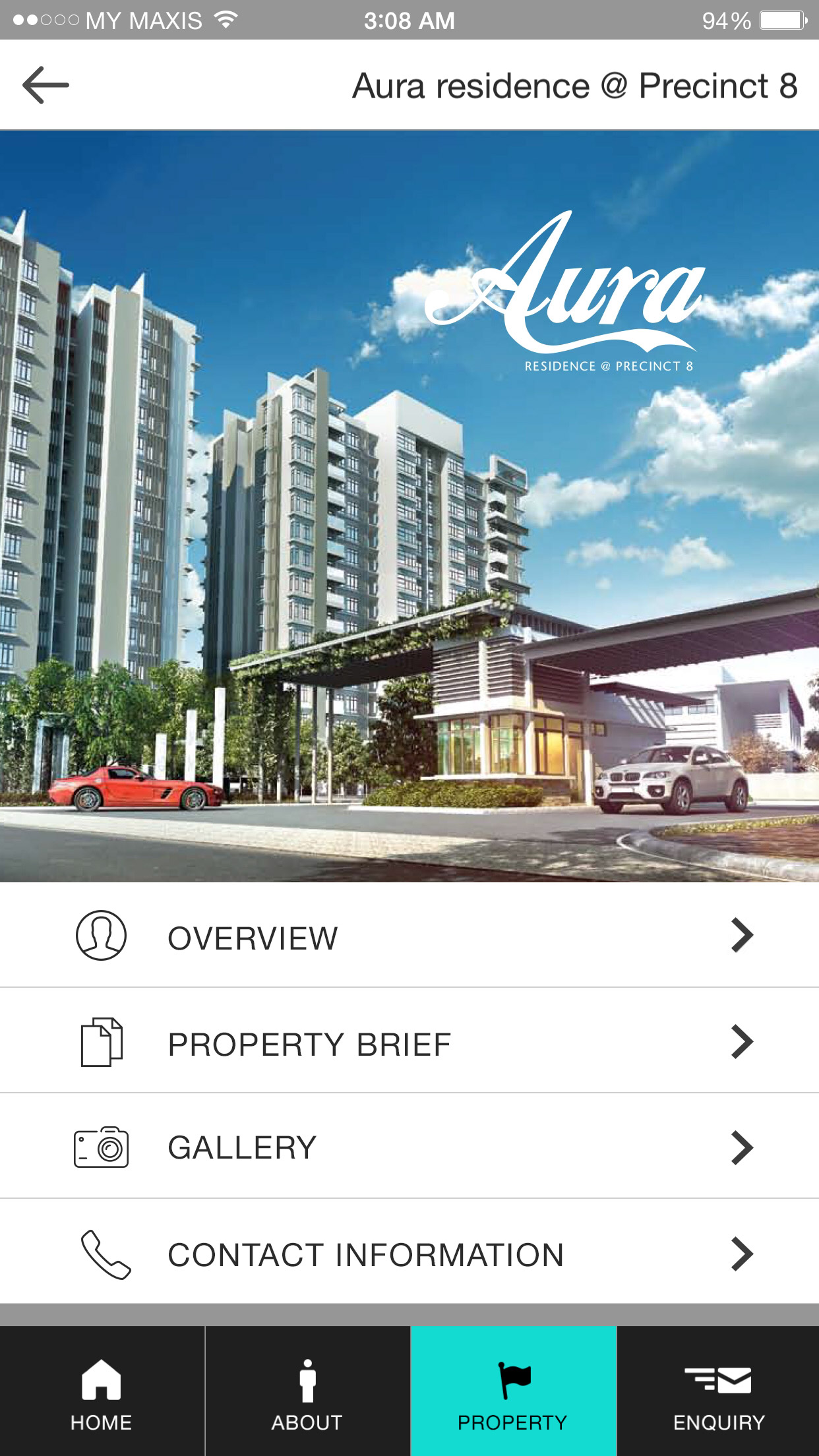819x1456 pixels.
Task: Switch to the About tab
Action: tap(307, 1393)
